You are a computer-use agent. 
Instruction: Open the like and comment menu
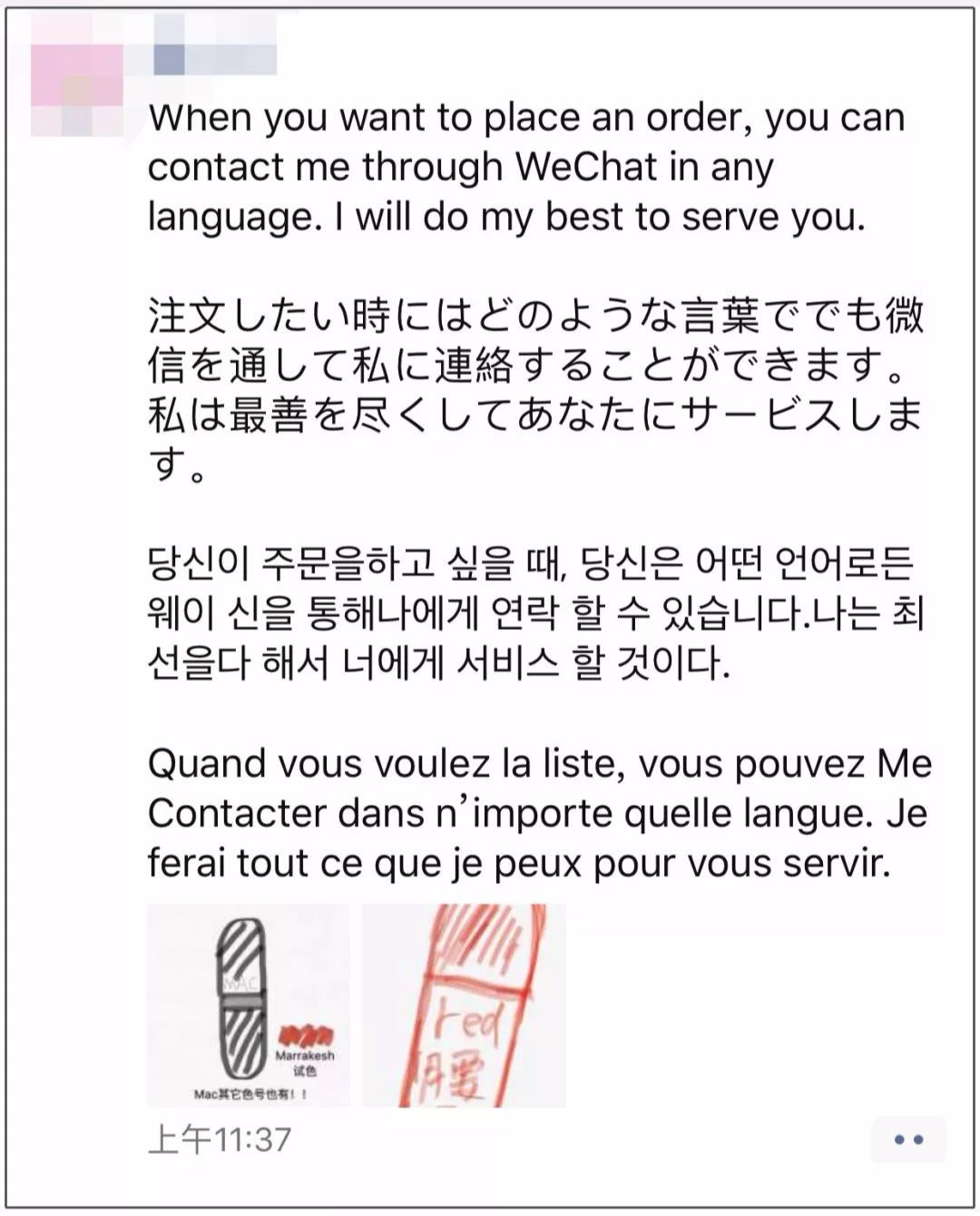pyautogui.click(x=908, y=1140)
